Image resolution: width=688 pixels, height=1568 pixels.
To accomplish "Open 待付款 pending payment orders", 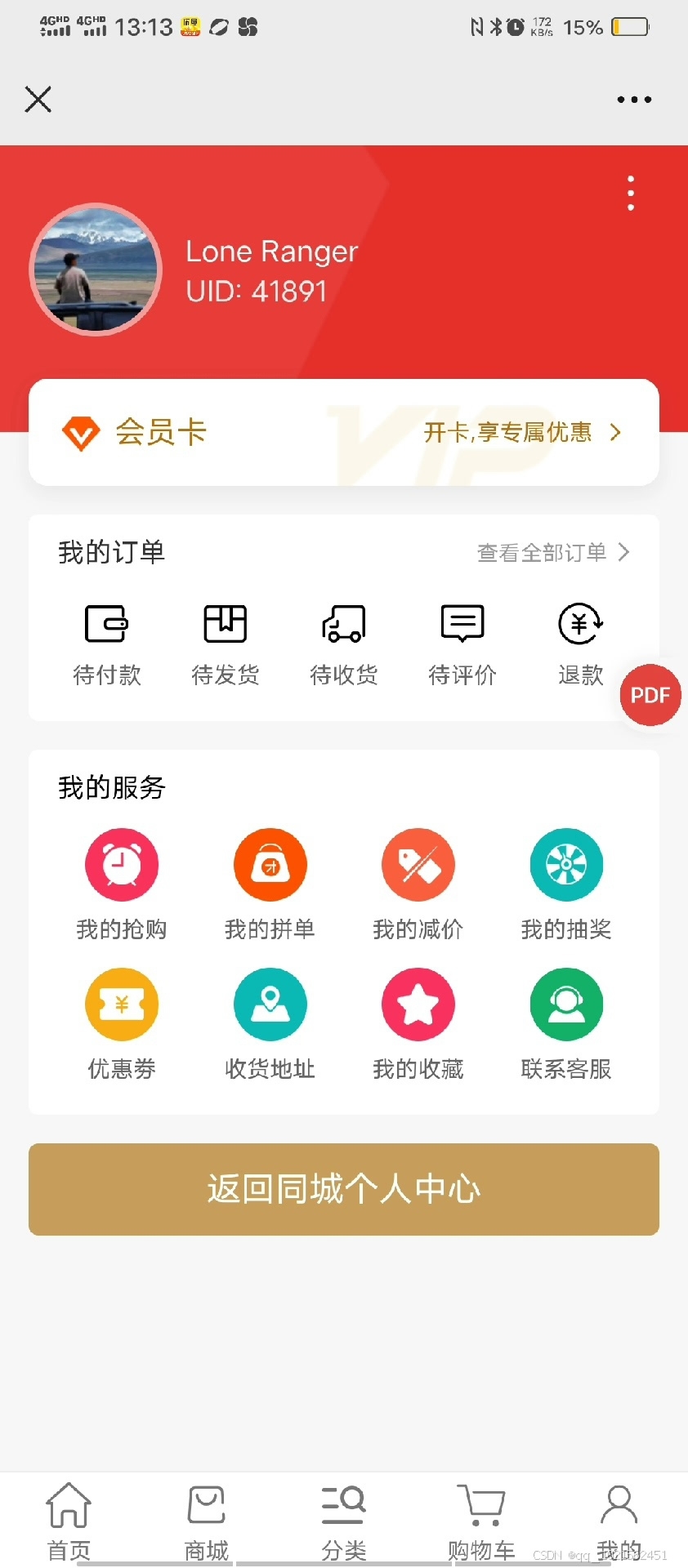I will 107,644.
